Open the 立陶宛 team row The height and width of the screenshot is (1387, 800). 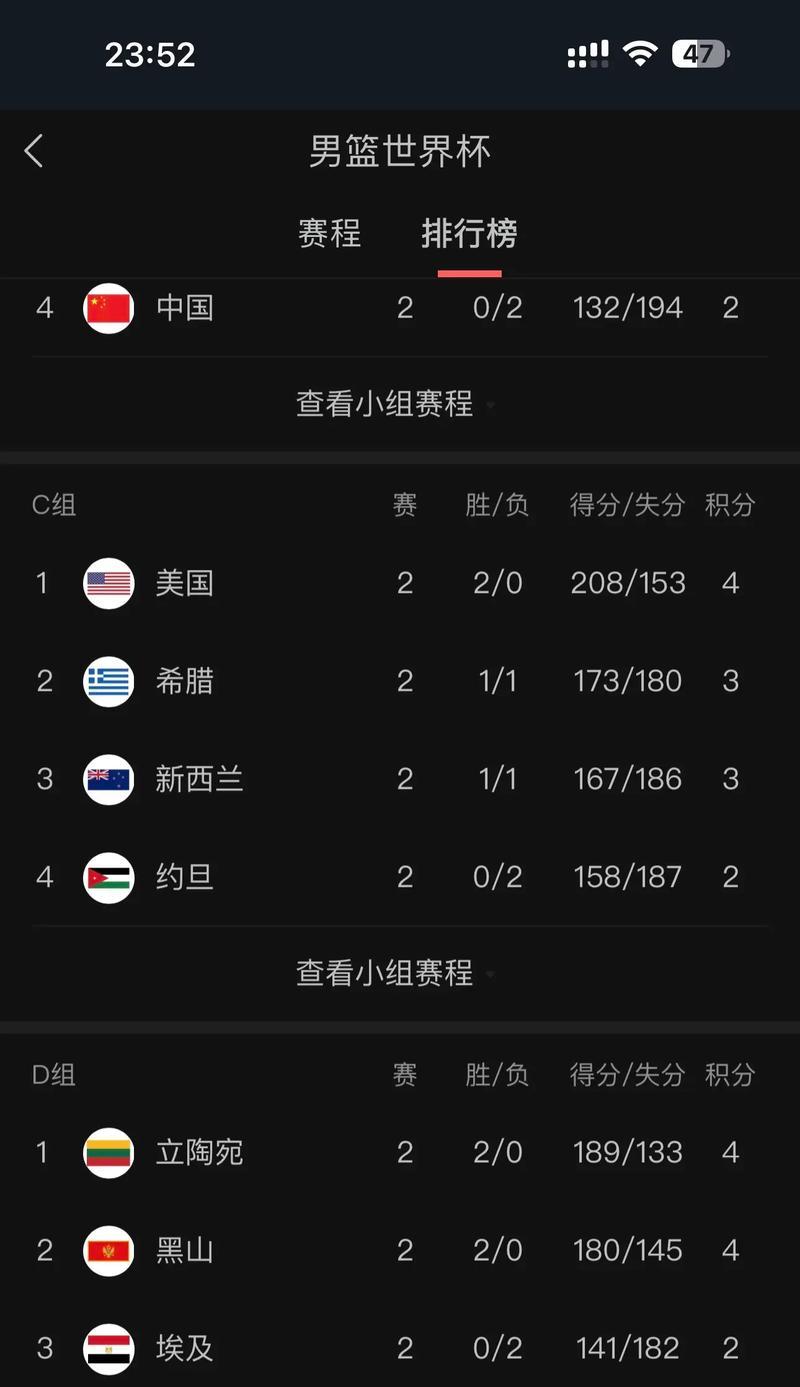tap(400, 1152)
